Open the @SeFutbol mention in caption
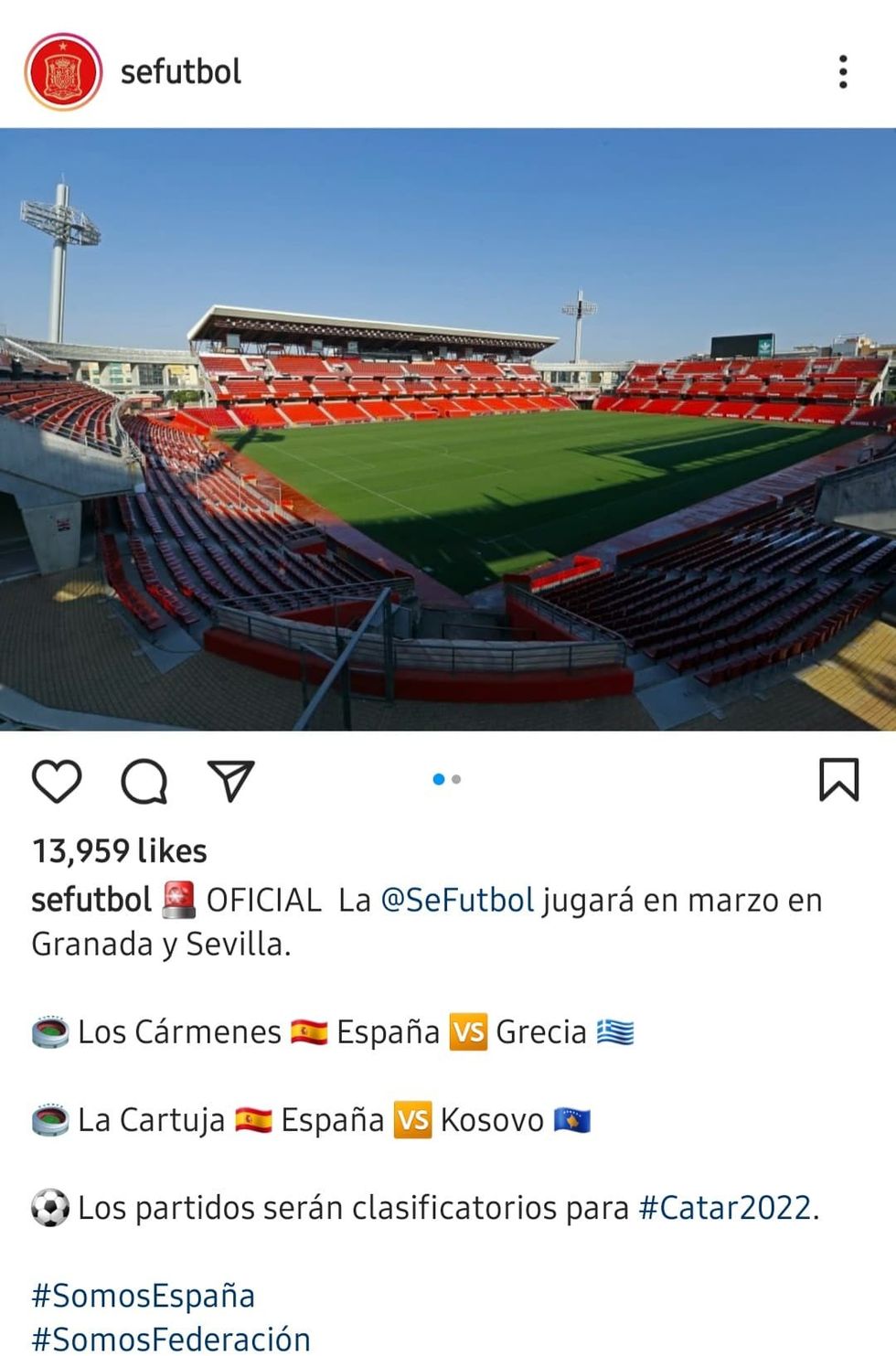Screen dimensions: 896x1356 456,901
